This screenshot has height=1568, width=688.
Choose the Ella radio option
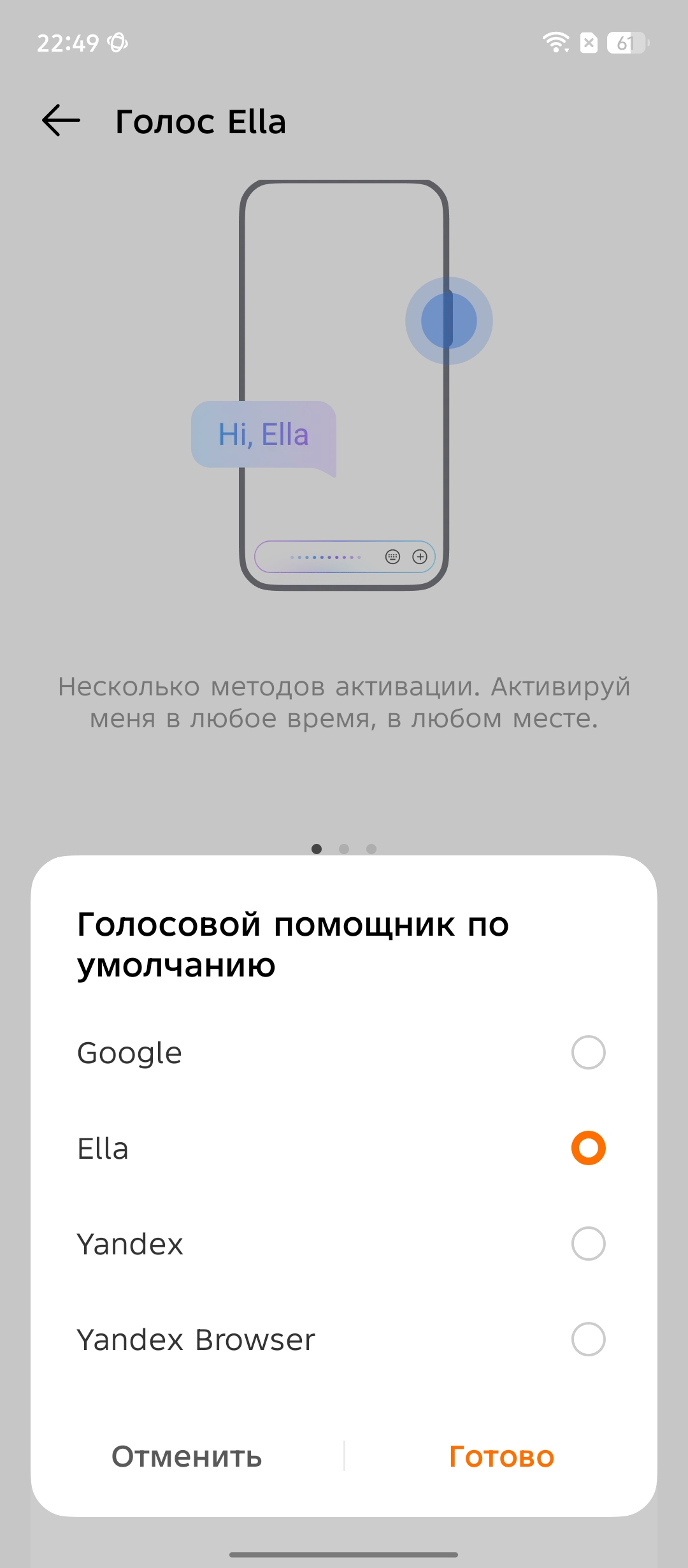pos(588,1148)
